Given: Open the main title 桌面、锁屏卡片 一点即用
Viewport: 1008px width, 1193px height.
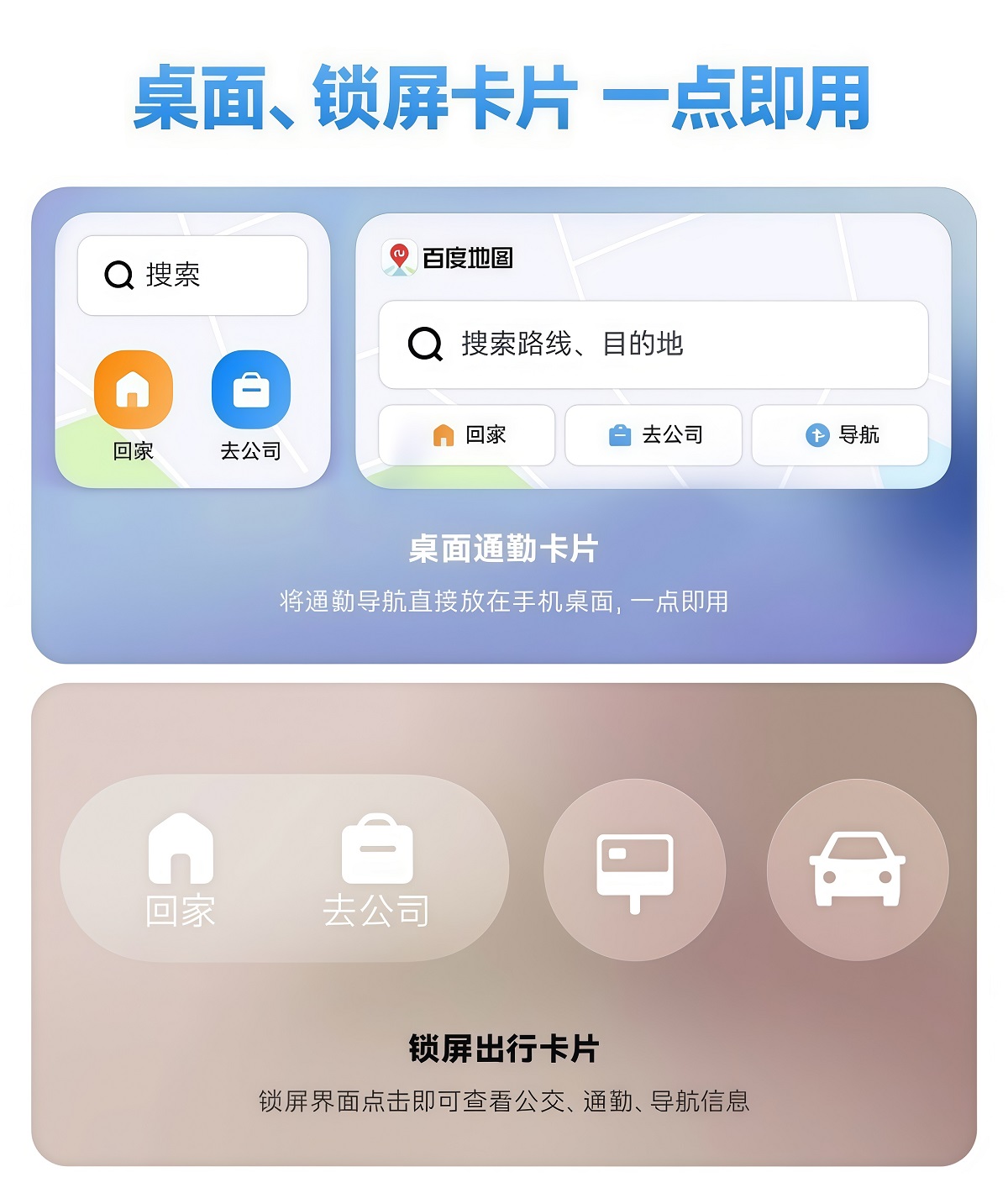Looking at the screenshot, I should point(504,97).
